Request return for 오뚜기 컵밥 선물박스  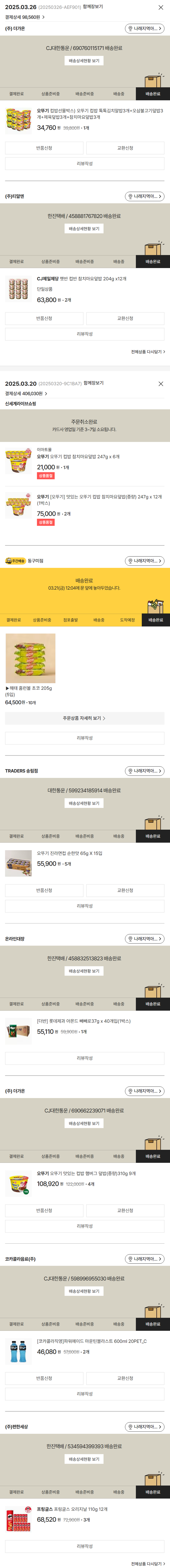point(44,148)
